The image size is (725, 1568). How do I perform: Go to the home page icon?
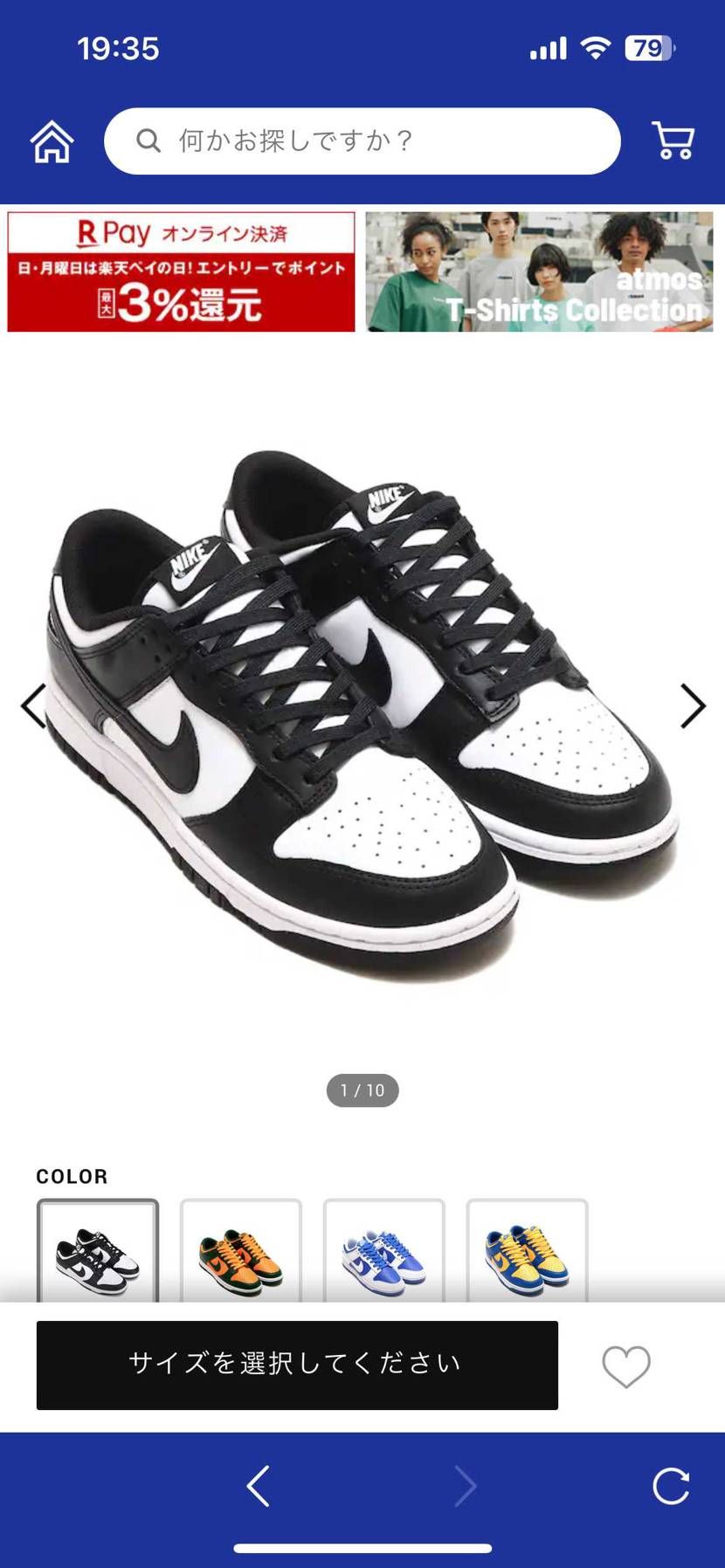(52, 141)
